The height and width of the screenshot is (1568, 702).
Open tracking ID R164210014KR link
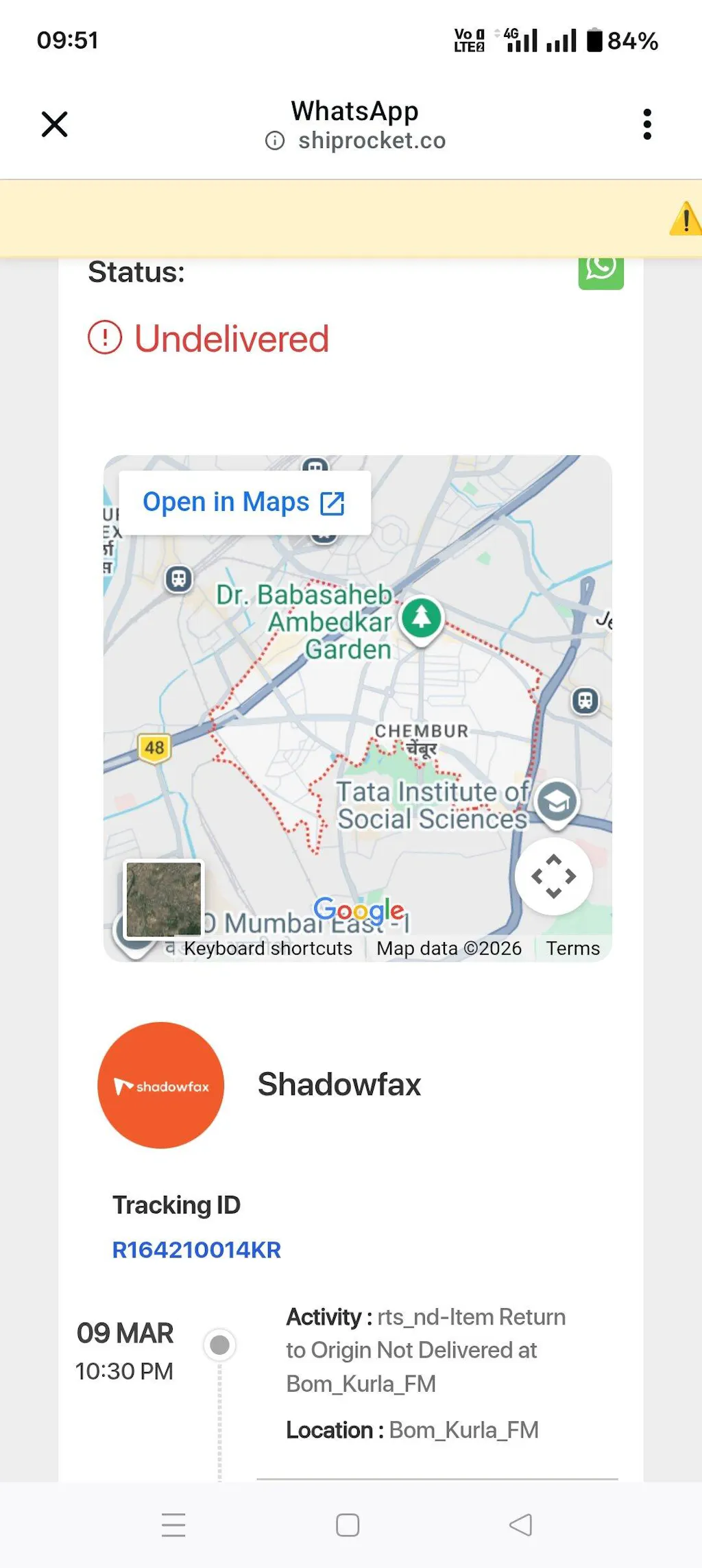click(x=197, y=1250)
